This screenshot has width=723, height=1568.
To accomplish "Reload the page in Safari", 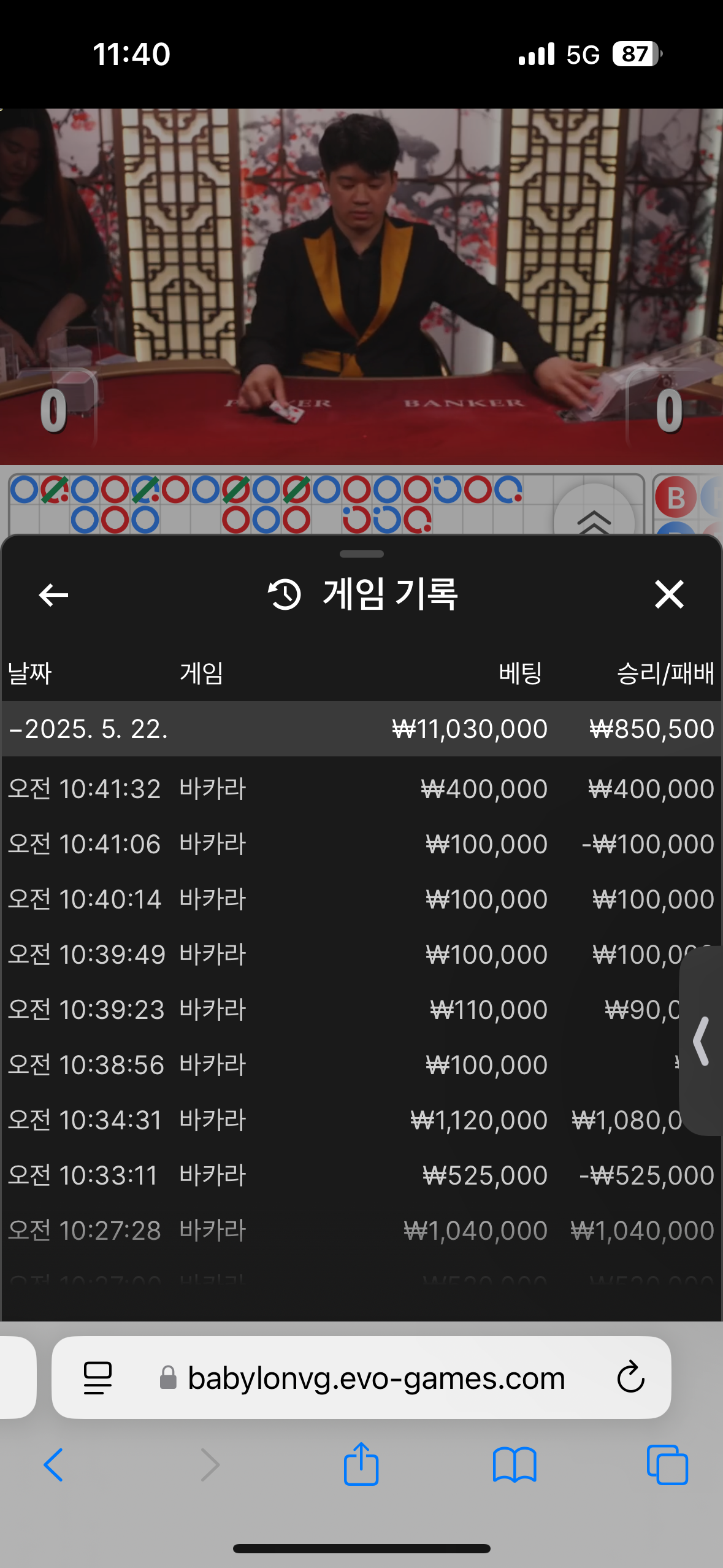I will pos(630,1378).
